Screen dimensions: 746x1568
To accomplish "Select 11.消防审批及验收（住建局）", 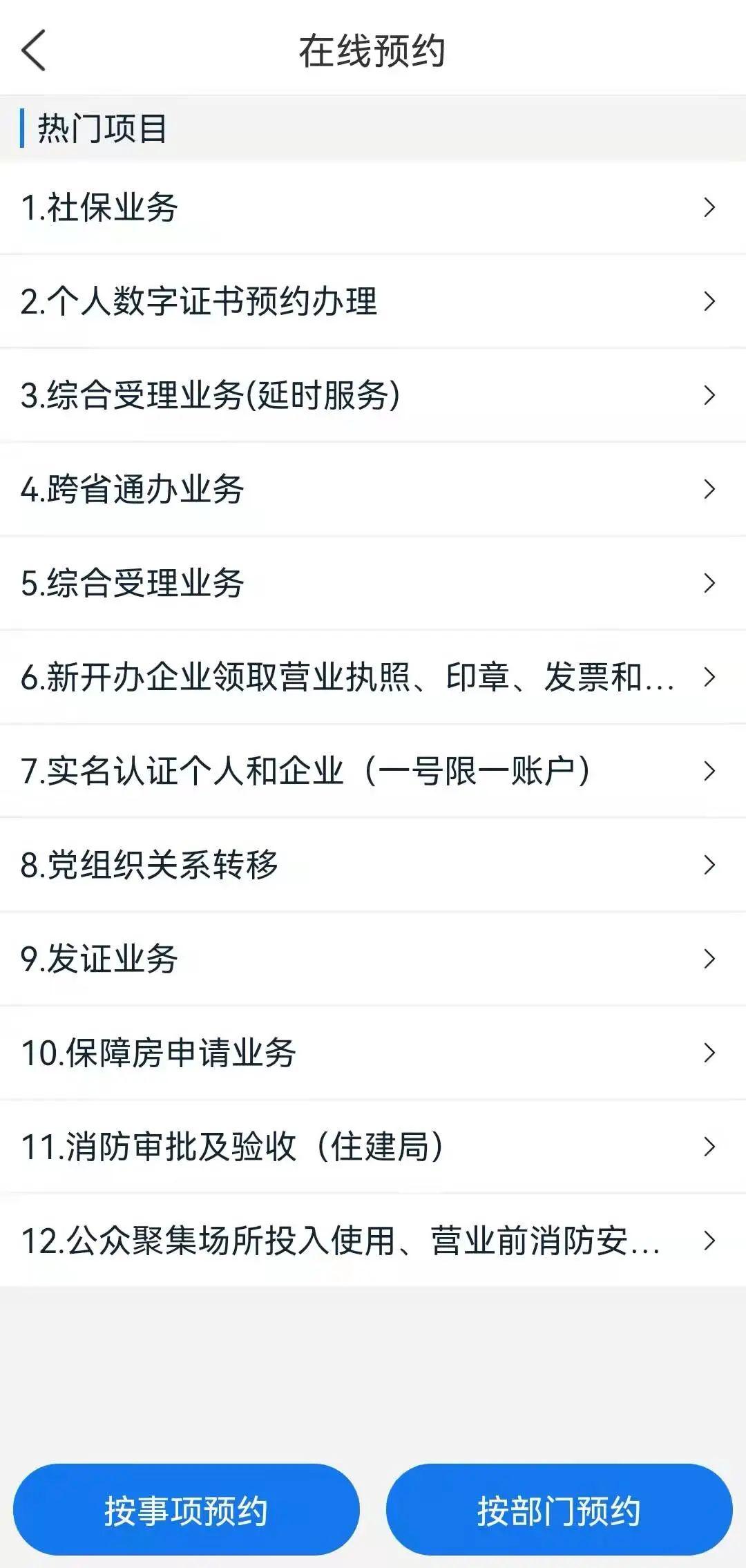I will [373, 1147].
